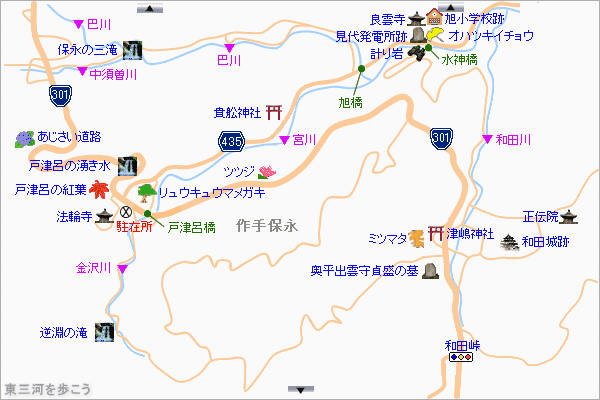Viewport: 600px width, 400px height.
Task: Tap the down arrow at the map's bottom edge
Action: (299, 392)
